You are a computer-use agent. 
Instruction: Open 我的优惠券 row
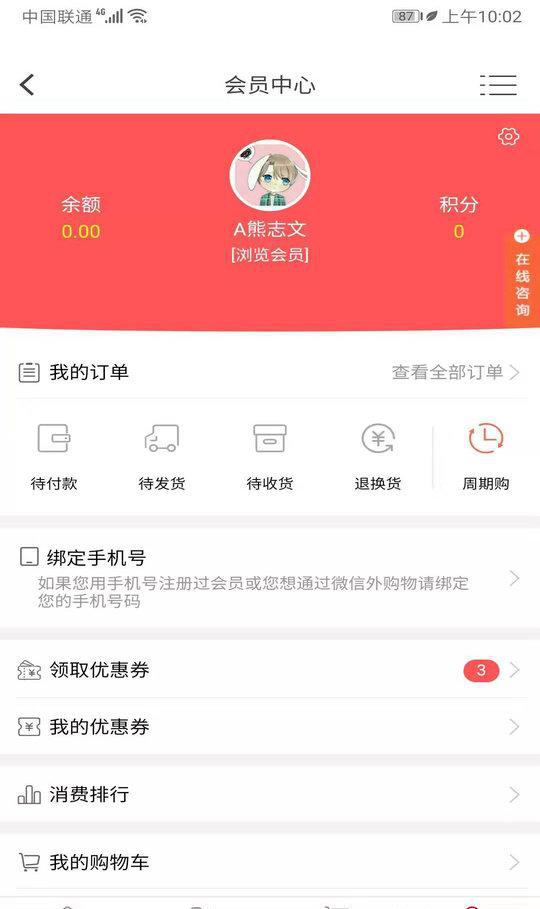click(x=270, y=726)
